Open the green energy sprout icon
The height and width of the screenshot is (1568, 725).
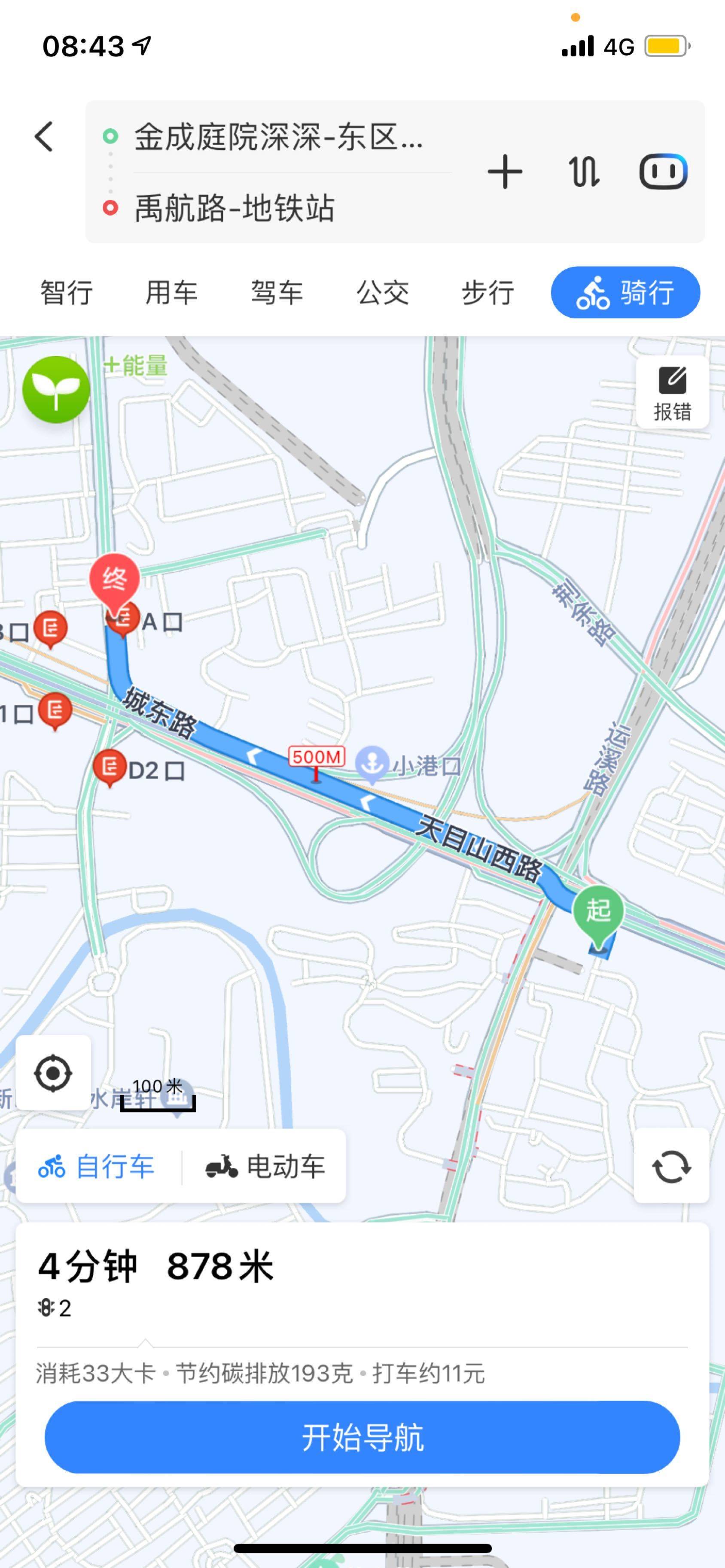pos(56,390)
